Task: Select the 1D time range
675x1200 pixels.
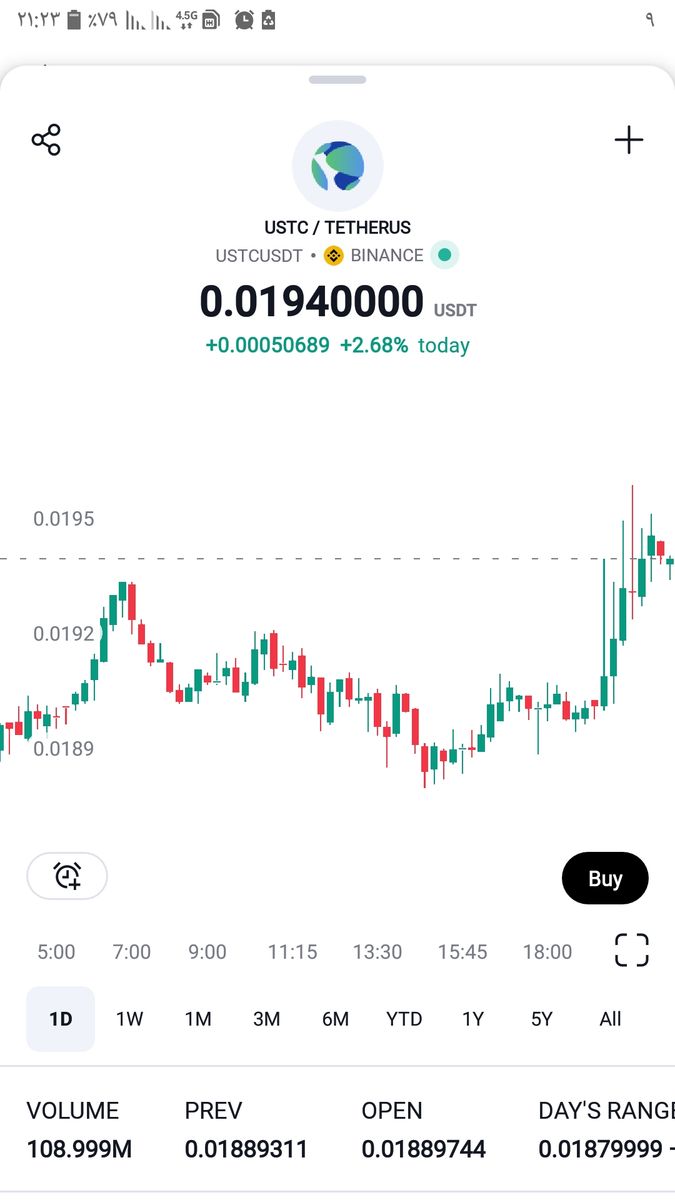Action: coord(61,1019)
